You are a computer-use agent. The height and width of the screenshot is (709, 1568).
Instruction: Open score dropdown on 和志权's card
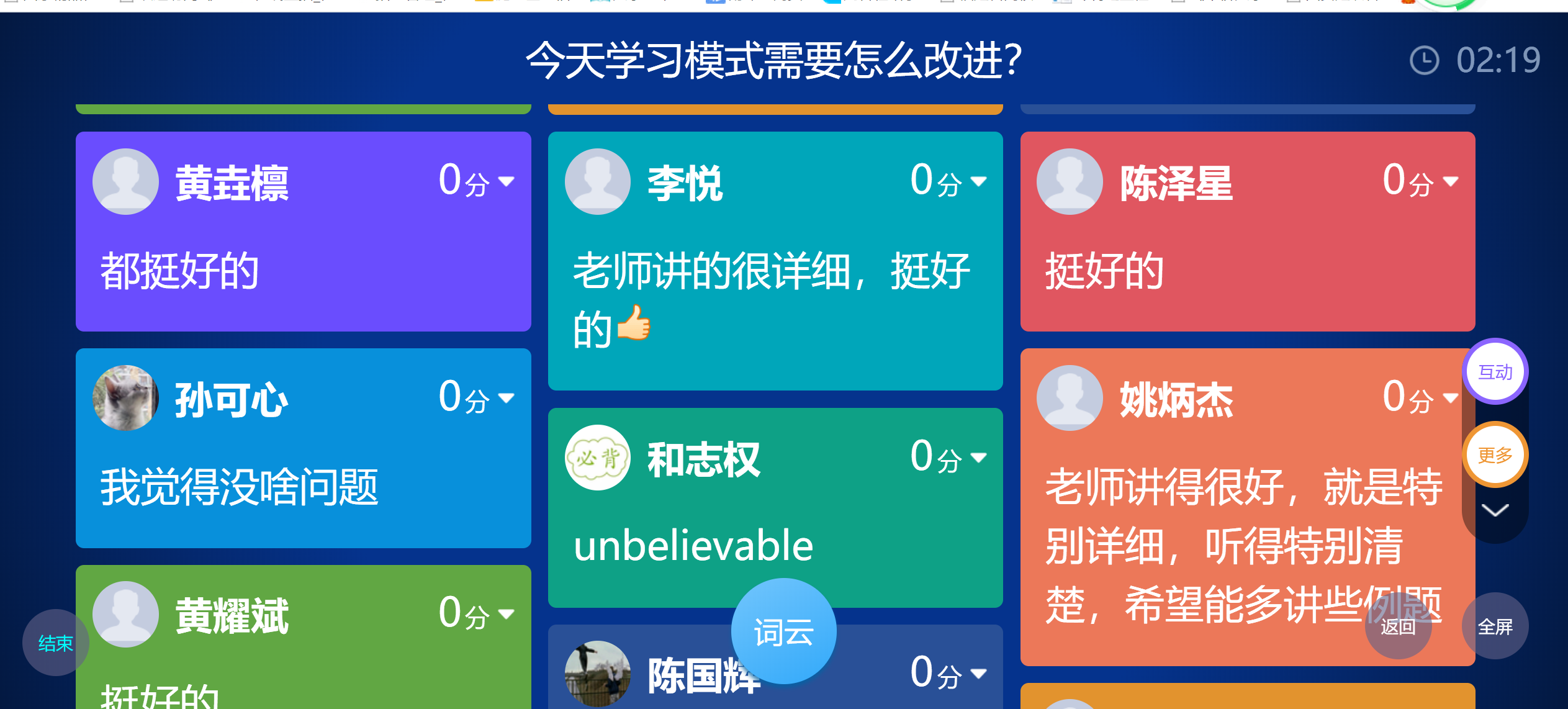tap(978, 458)
